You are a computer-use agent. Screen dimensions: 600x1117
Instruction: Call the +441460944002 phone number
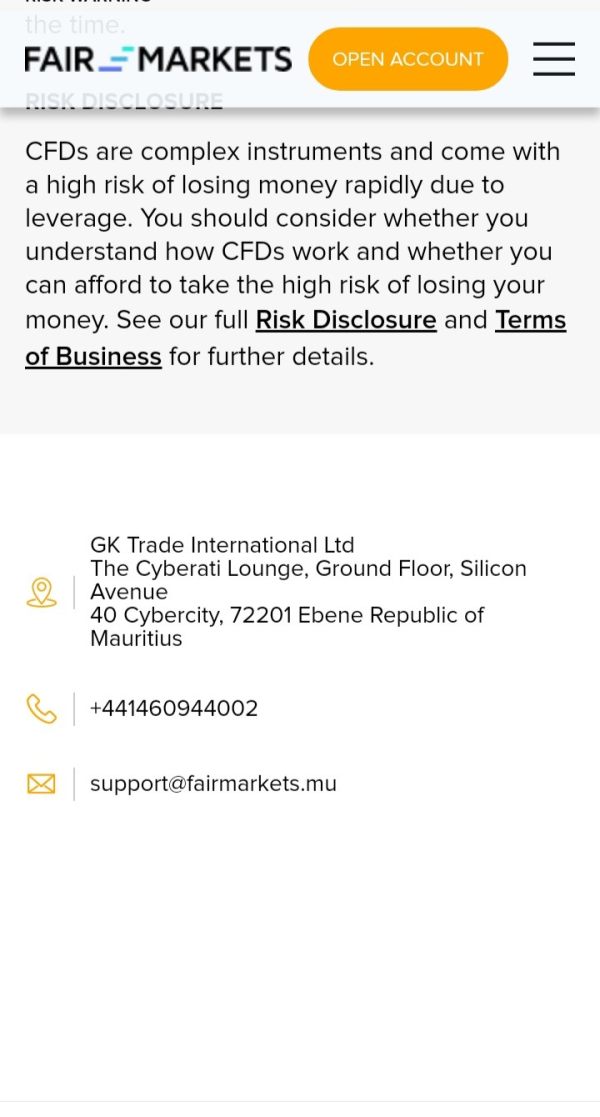(174, 709)
